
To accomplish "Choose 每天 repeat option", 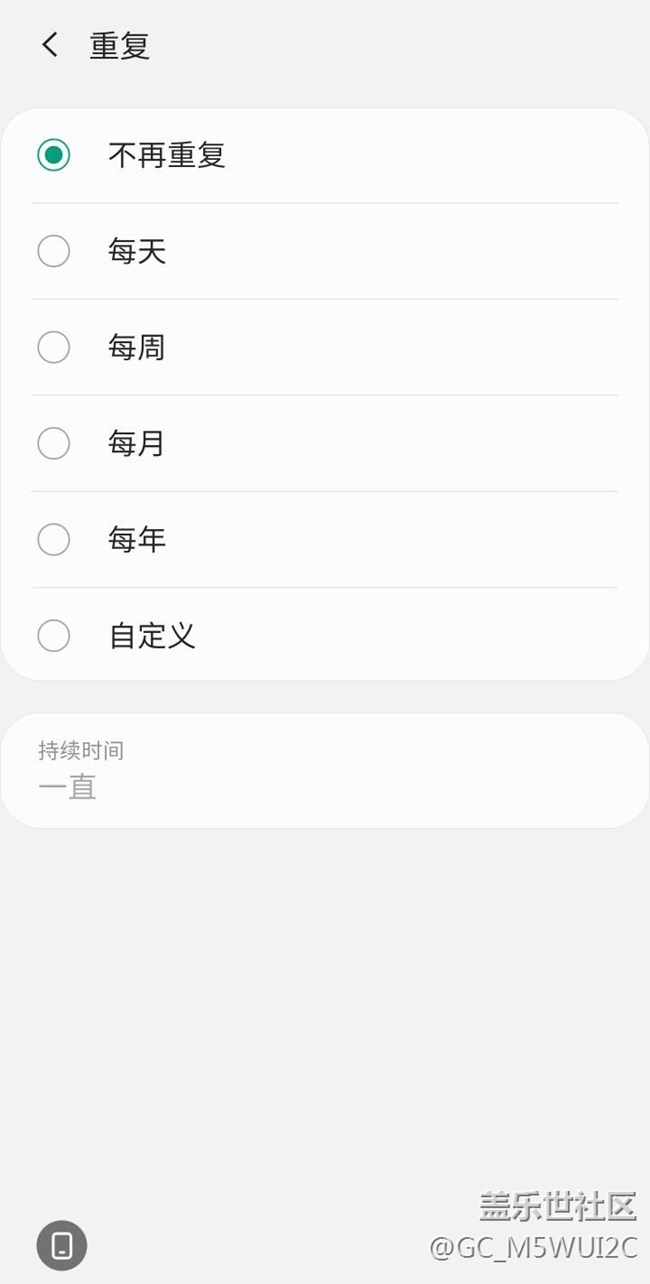I will point(325,251).
